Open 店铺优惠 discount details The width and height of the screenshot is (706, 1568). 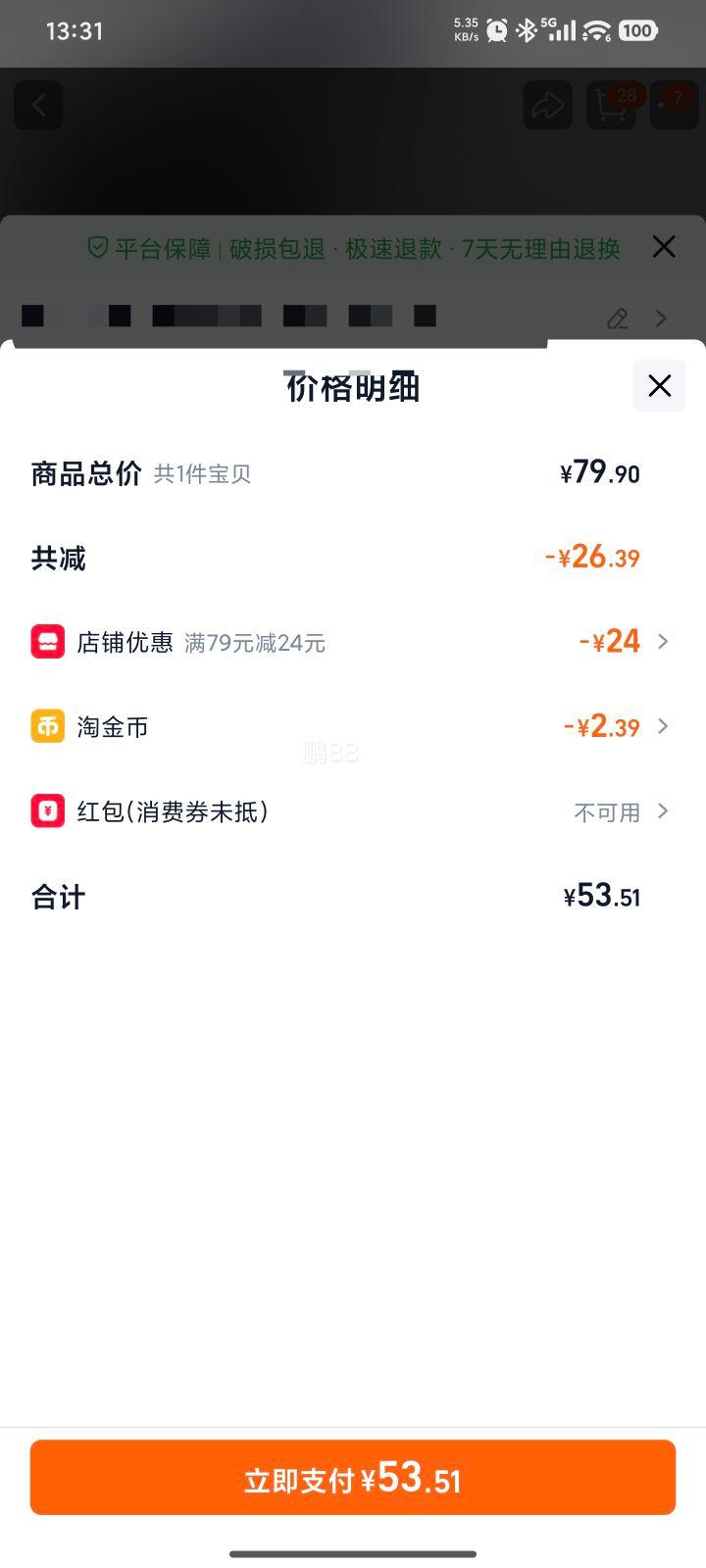coord(351,642)
